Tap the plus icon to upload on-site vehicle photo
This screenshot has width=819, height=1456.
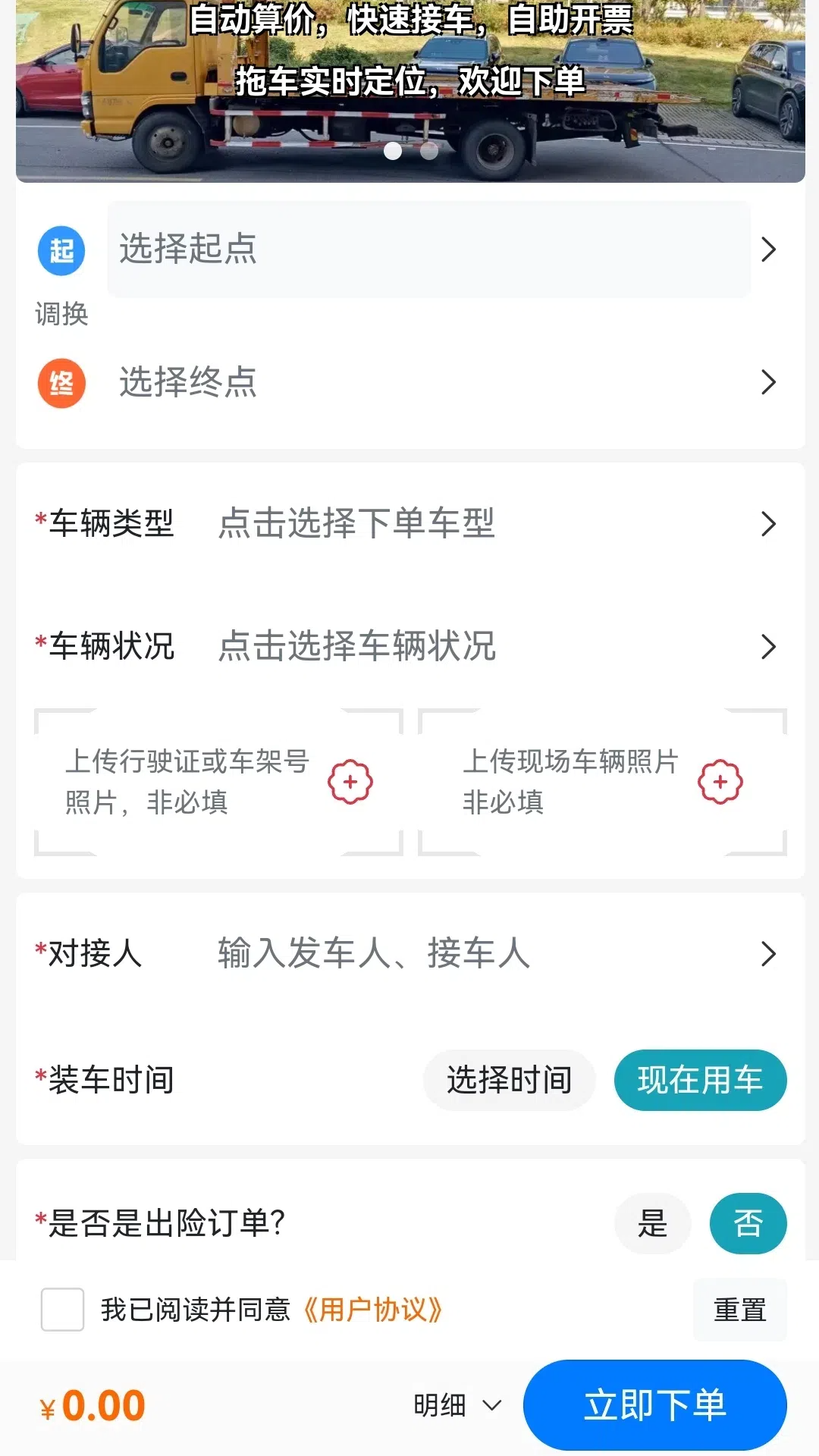pyautogui.click(x=719, y=783)
